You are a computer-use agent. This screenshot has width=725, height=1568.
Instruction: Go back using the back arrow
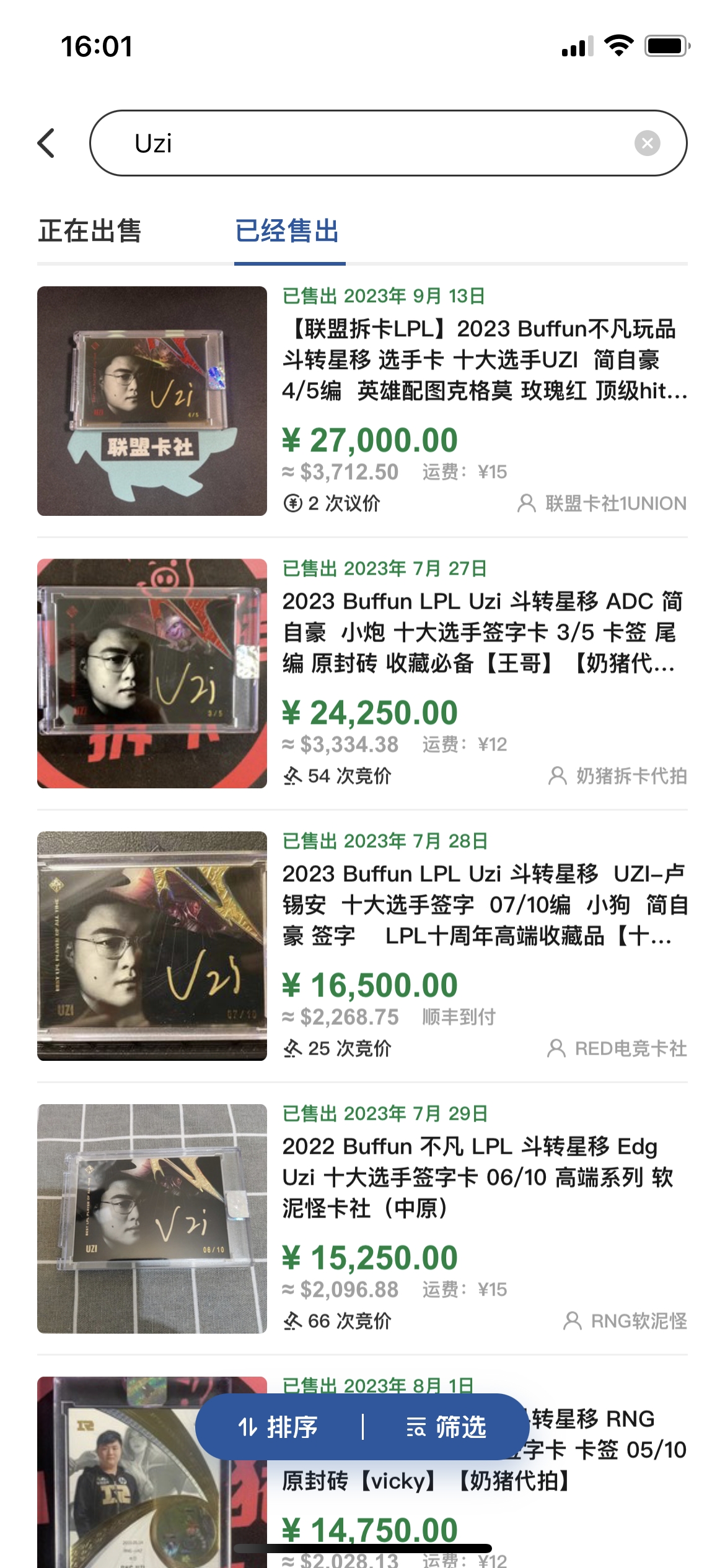[46, 143]
